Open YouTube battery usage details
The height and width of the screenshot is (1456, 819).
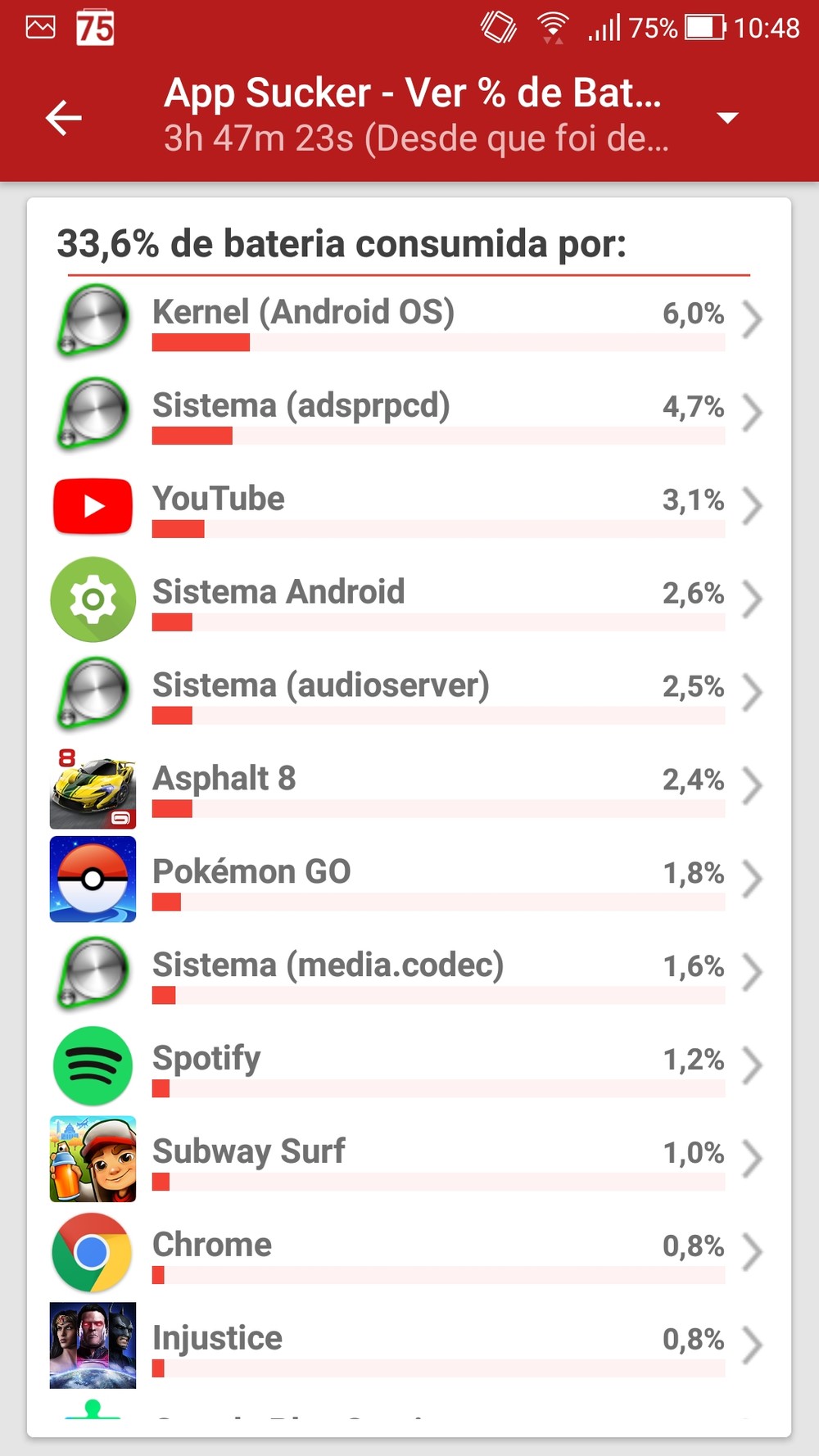[x=409, y=505]
